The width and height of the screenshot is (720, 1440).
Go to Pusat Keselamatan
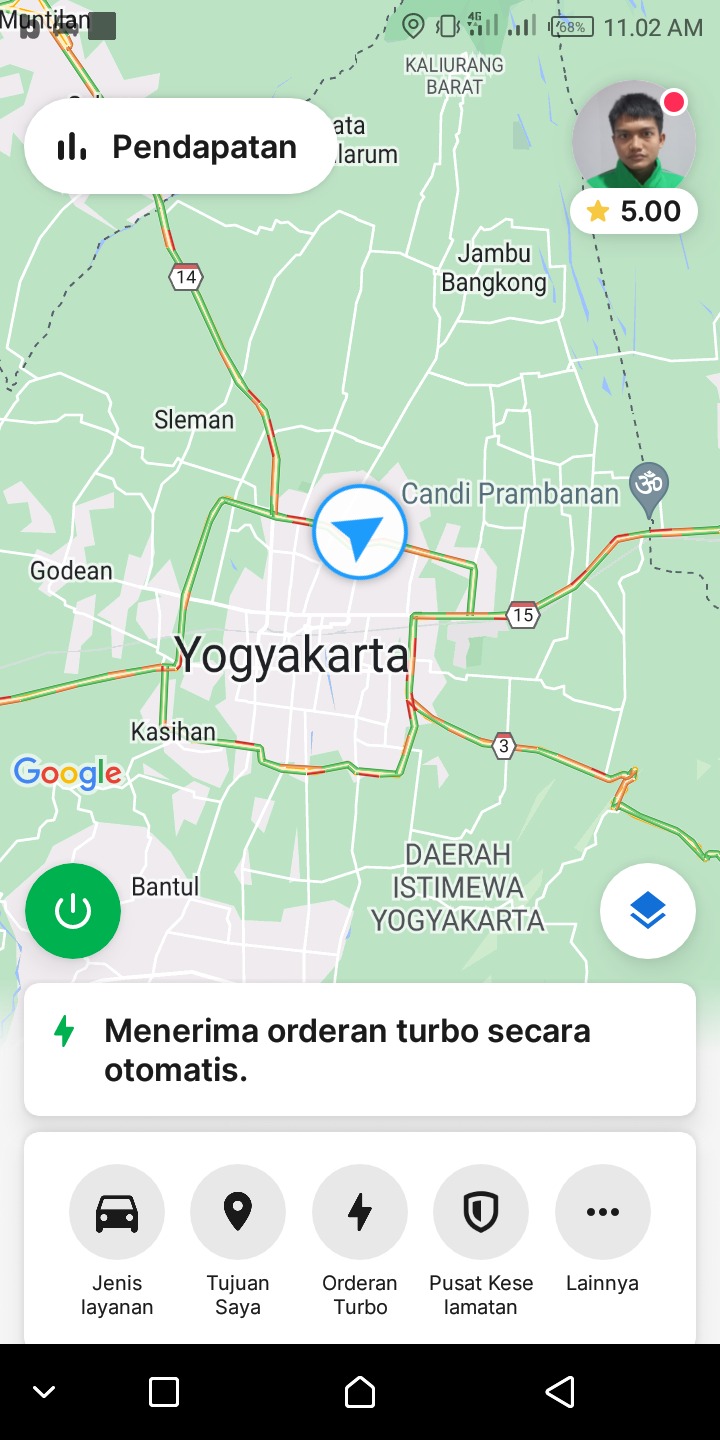(x=481, y=1212)
